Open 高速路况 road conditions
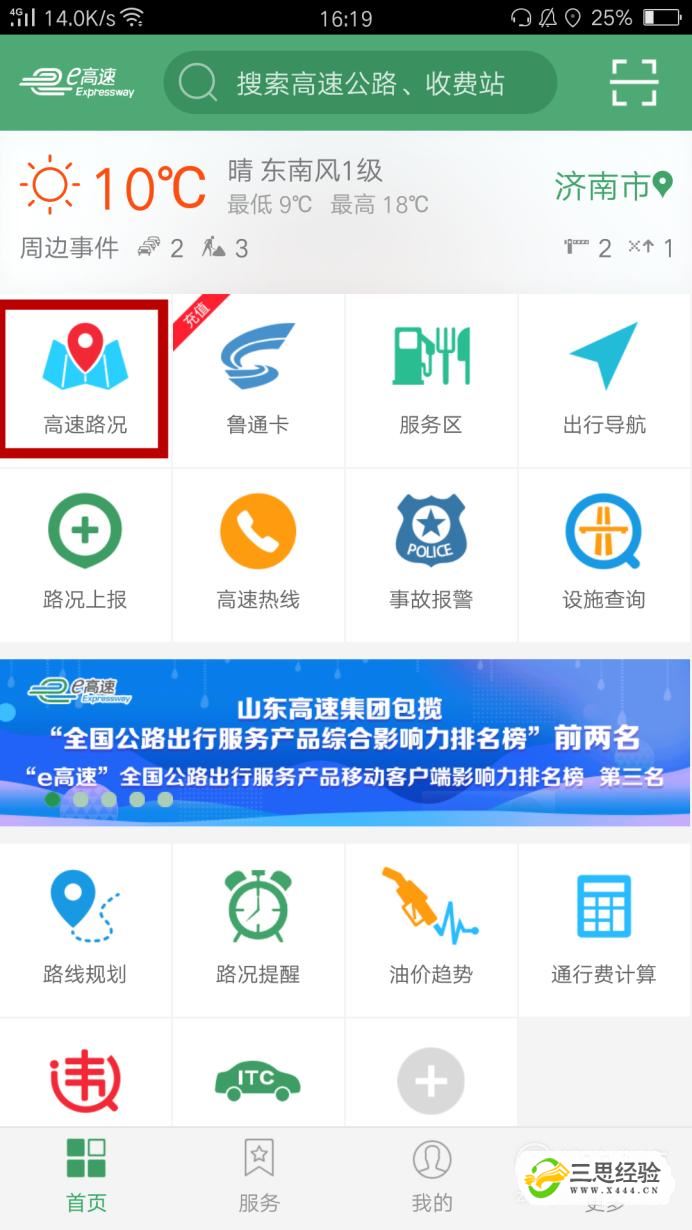 pyautogui.click(x=85, y=380)
